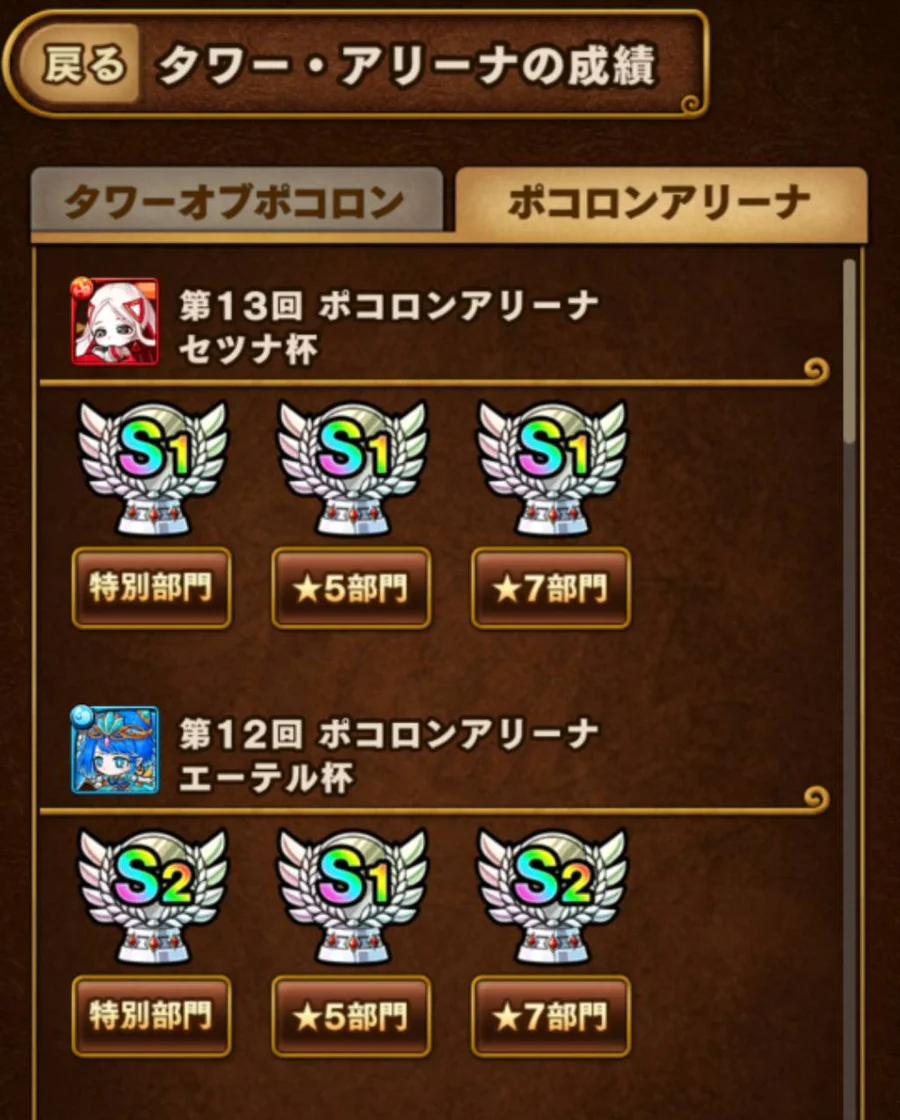Image resolution: width=900 pixels, height=1120 pixels.
Task: Open ★7部門 for 第12回 エーテル杯
Action: (551, 1016)
